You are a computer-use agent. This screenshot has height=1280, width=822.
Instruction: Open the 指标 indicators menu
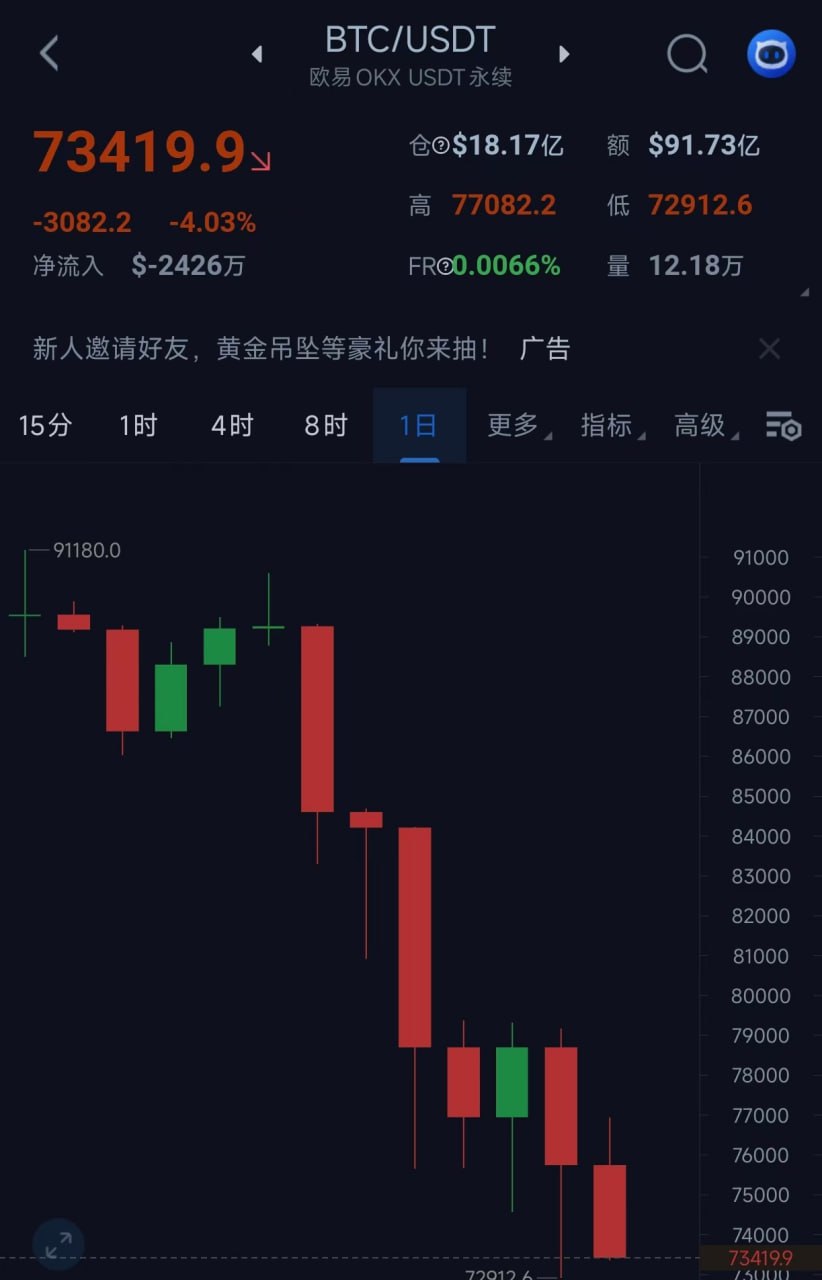[x=608, y=425]
